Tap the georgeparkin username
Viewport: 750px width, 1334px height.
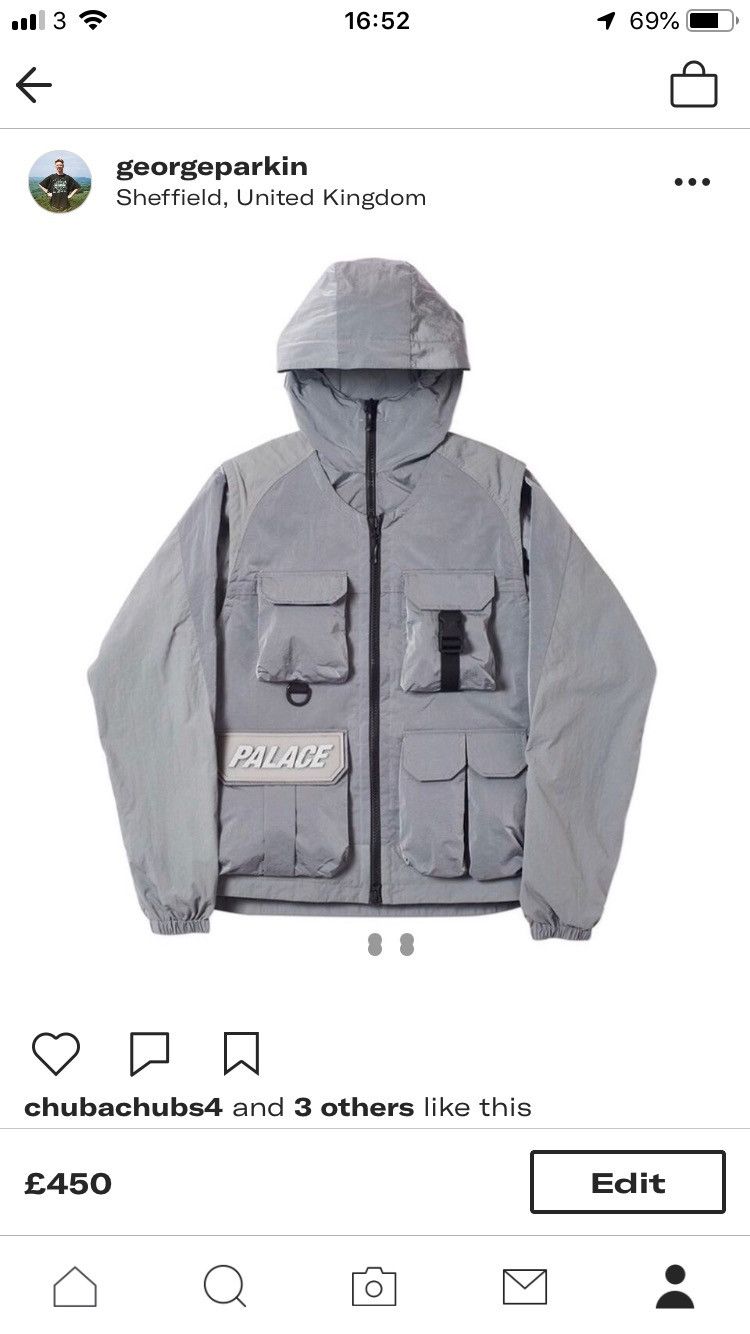[x=212, y=166]
